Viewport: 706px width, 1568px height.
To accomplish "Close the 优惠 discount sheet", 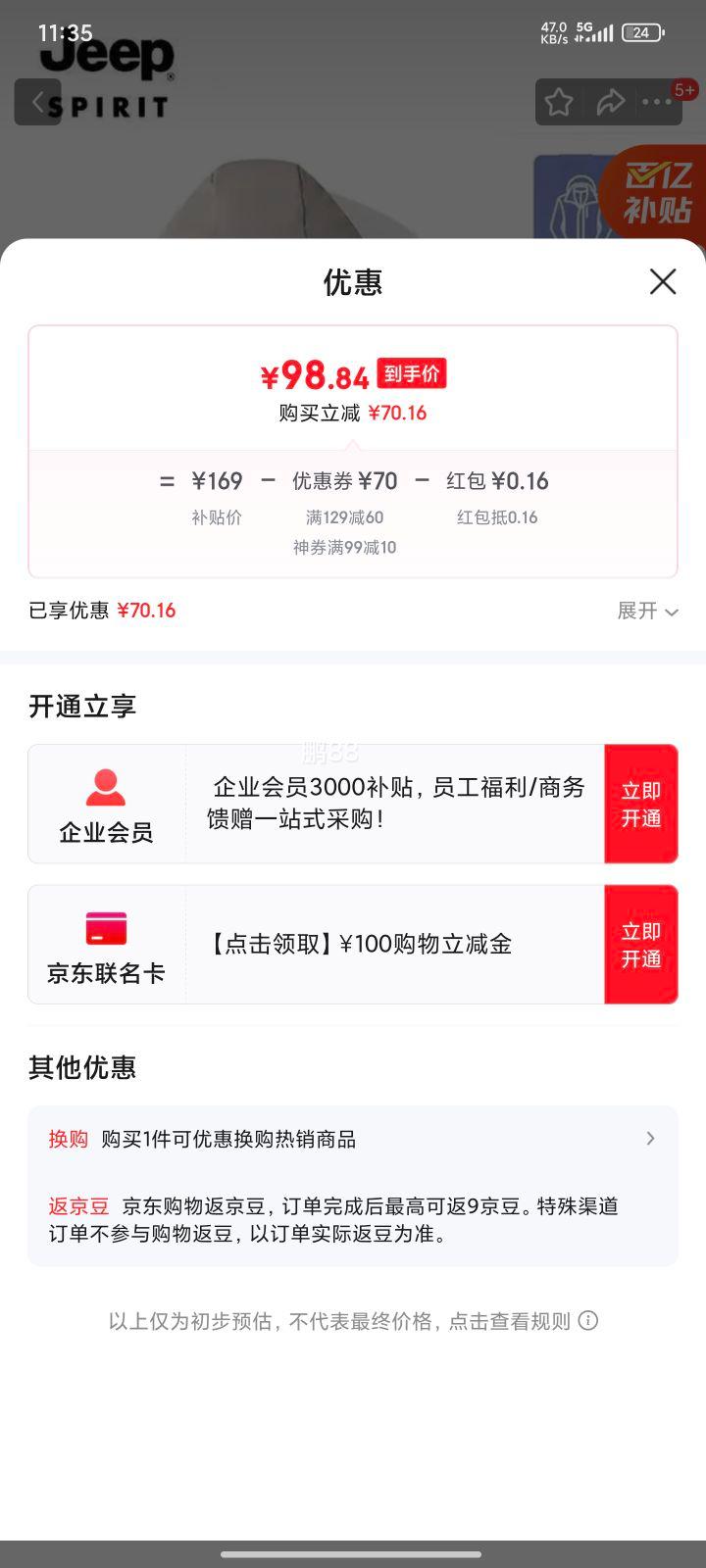I will click(x=663, y=282).
